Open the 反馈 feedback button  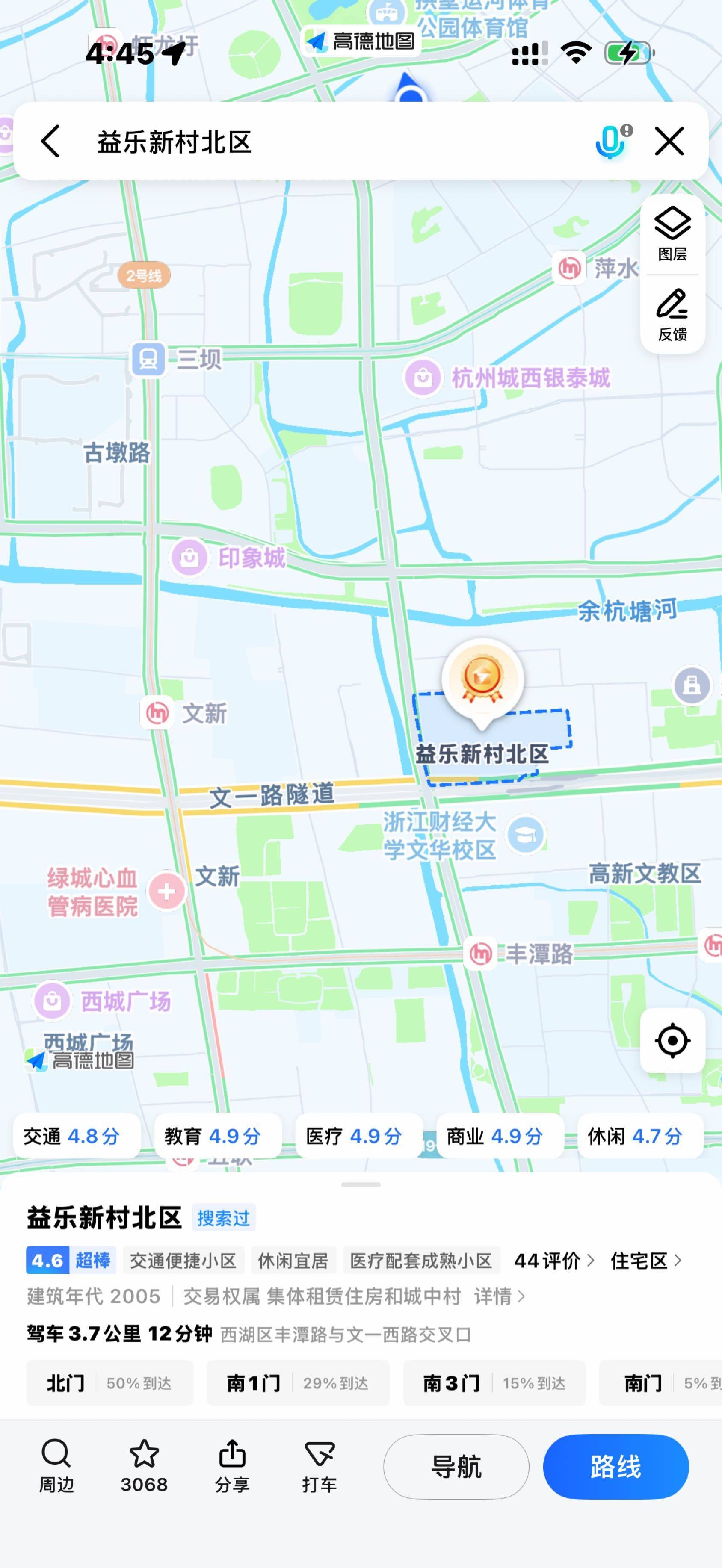672,315
